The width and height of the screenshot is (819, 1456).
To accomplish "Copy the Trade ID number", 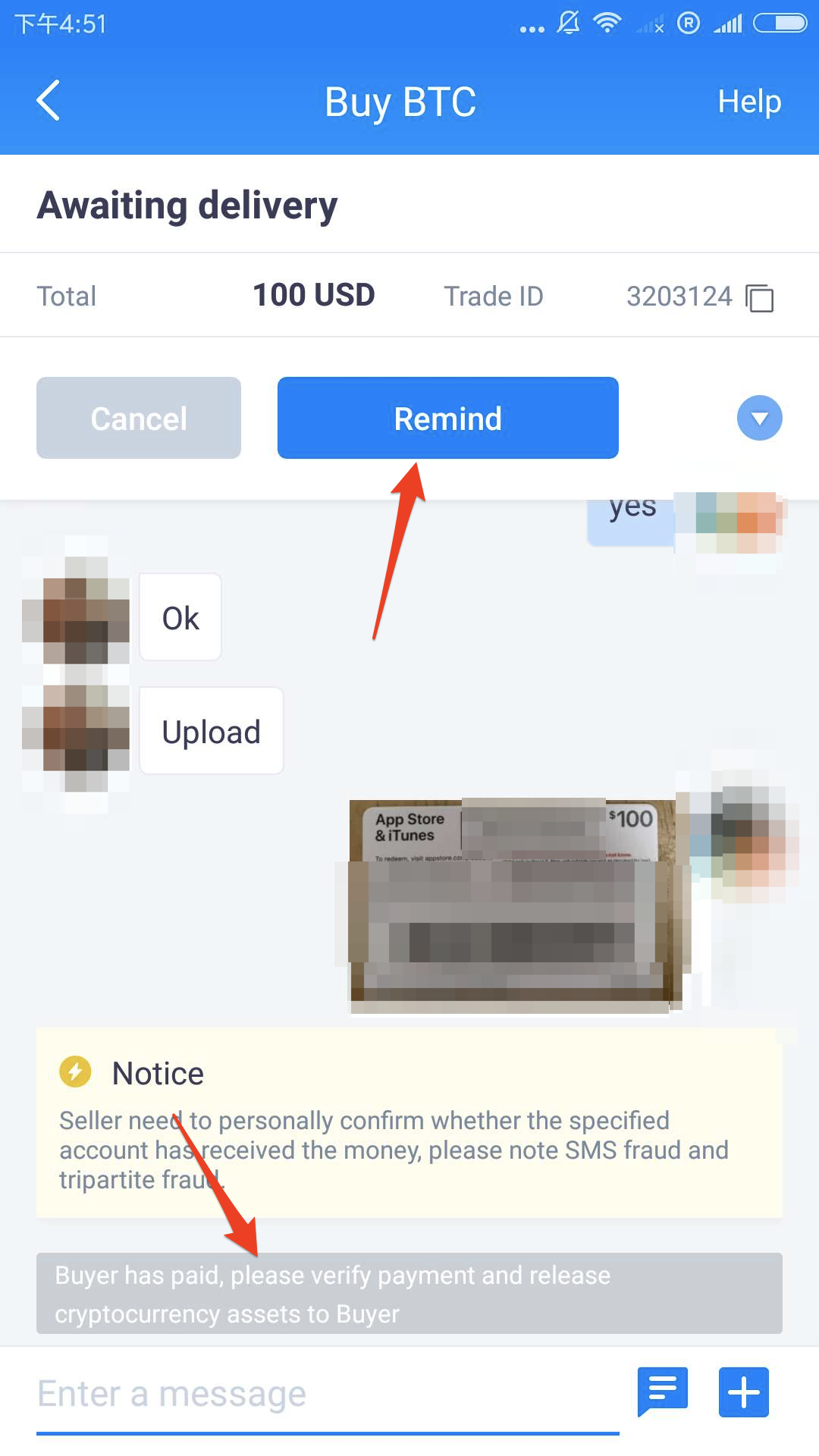I will 759,297.
